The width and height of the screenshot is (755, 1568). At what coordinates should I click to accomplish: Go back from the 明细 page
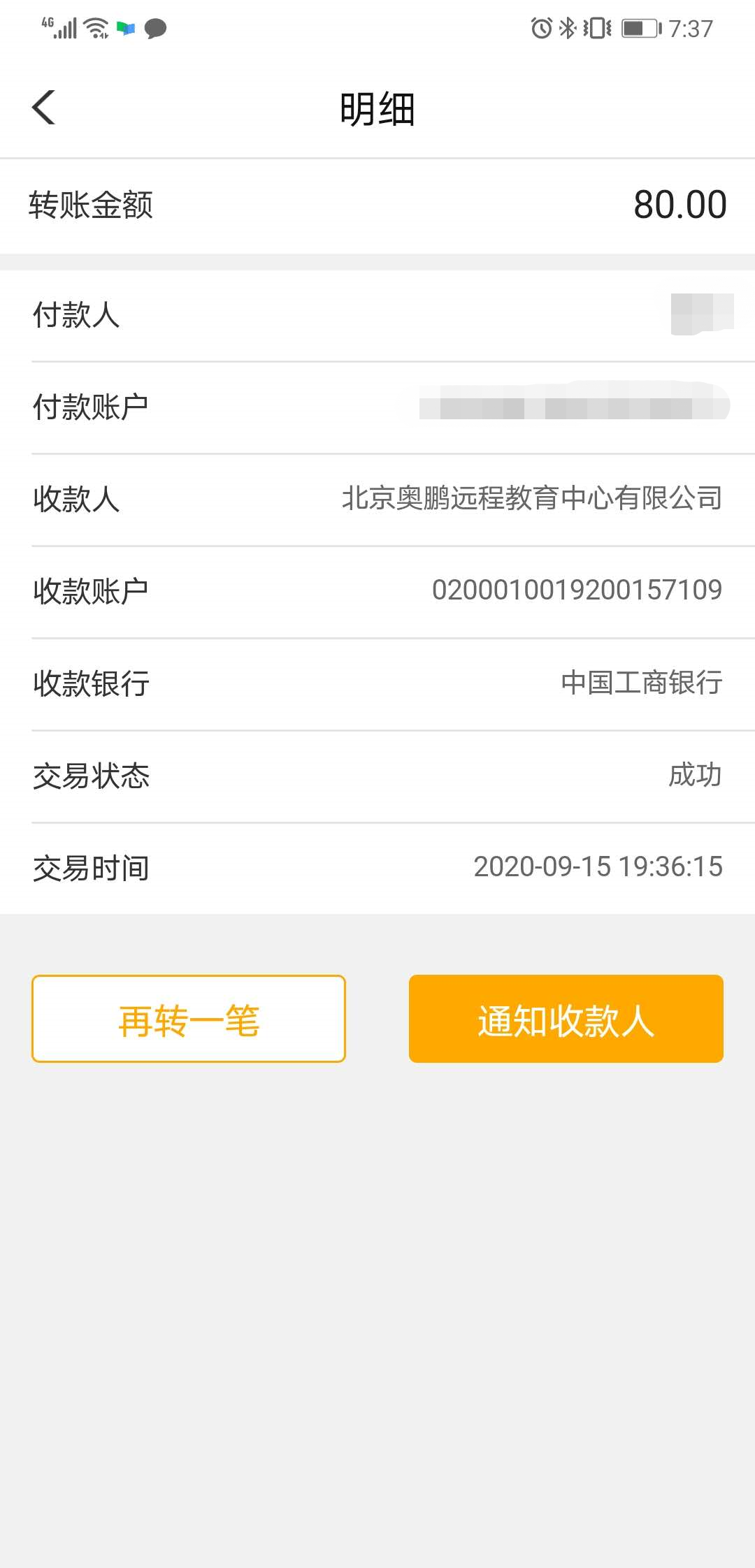[x=44, y=108]
